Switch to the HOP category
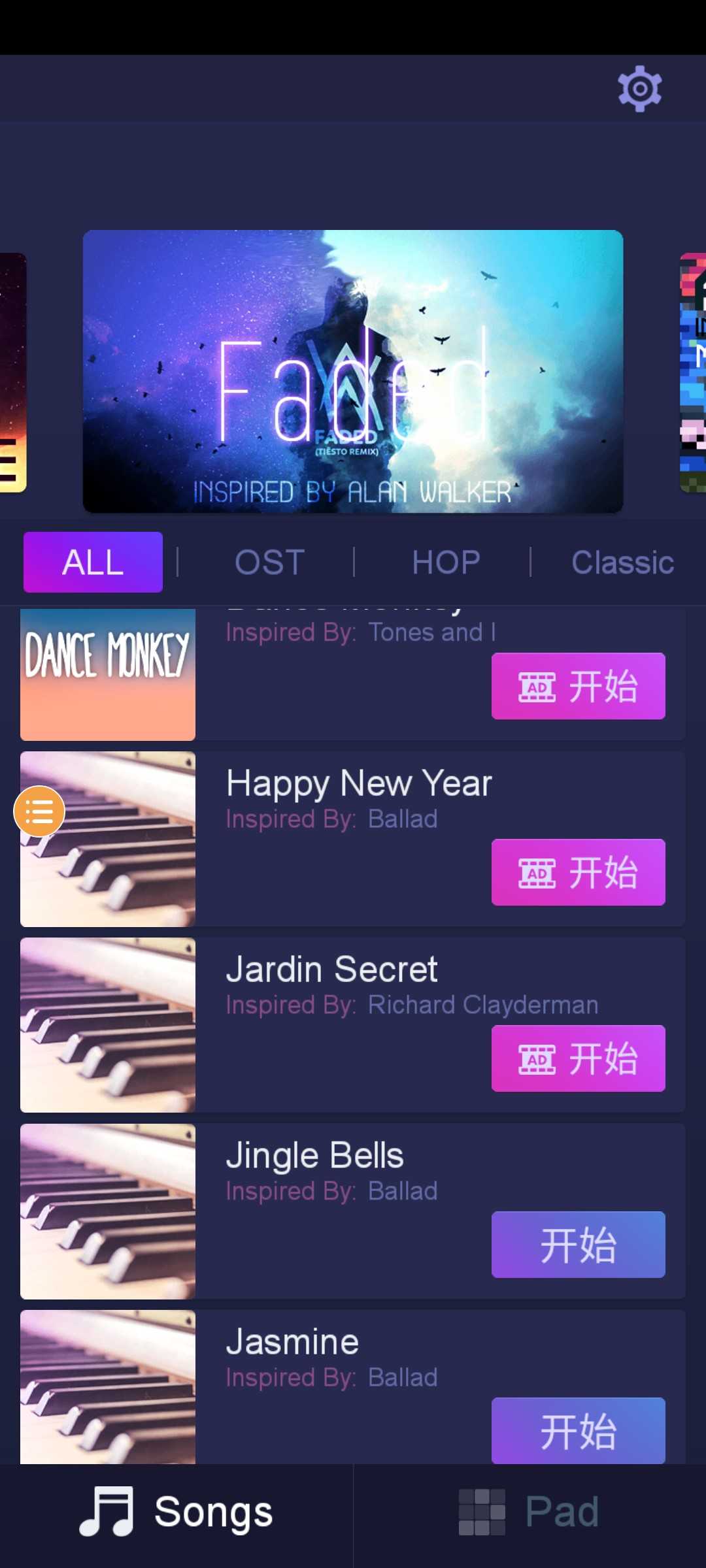 point(446,563)
